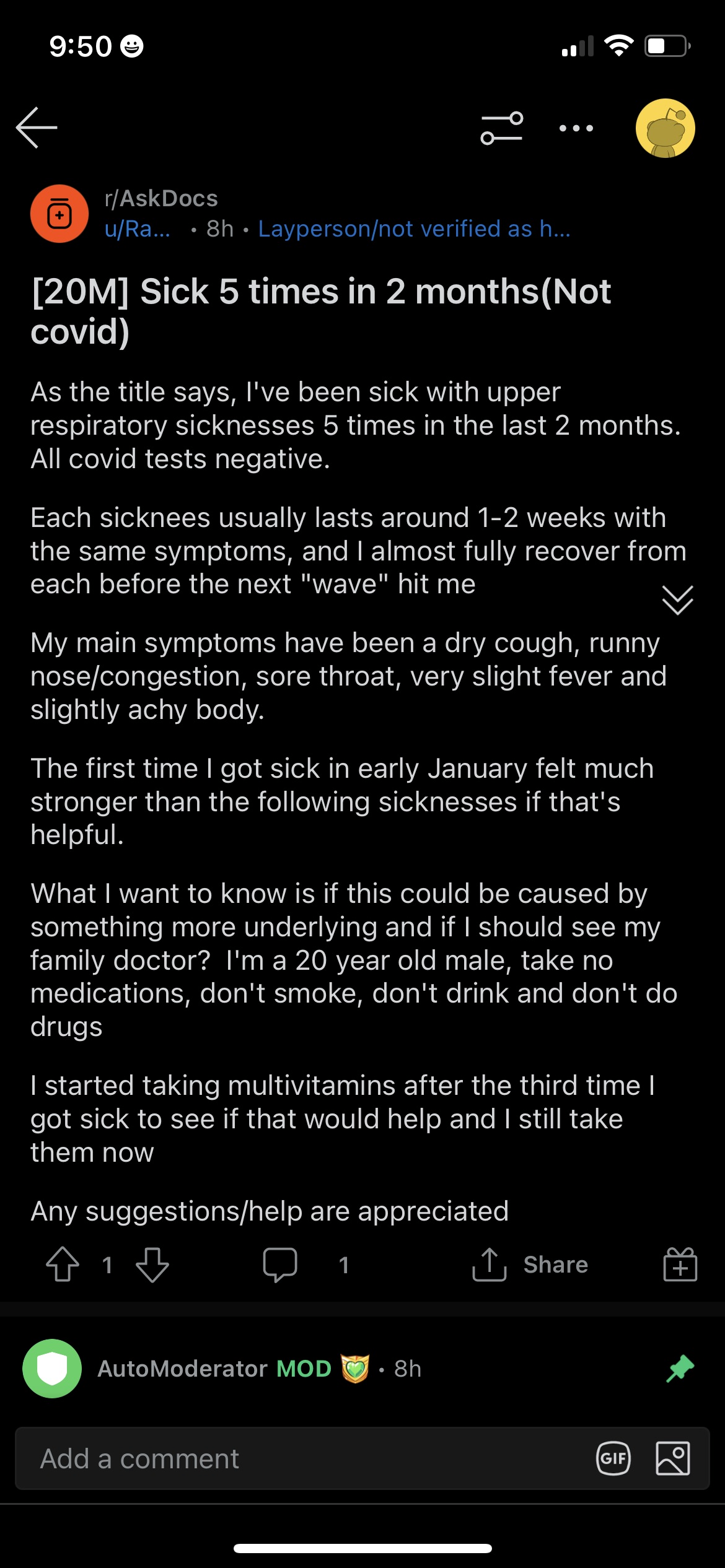725x1568 pixels.
Task: Upvote this post
Action: coord(63,1265)
